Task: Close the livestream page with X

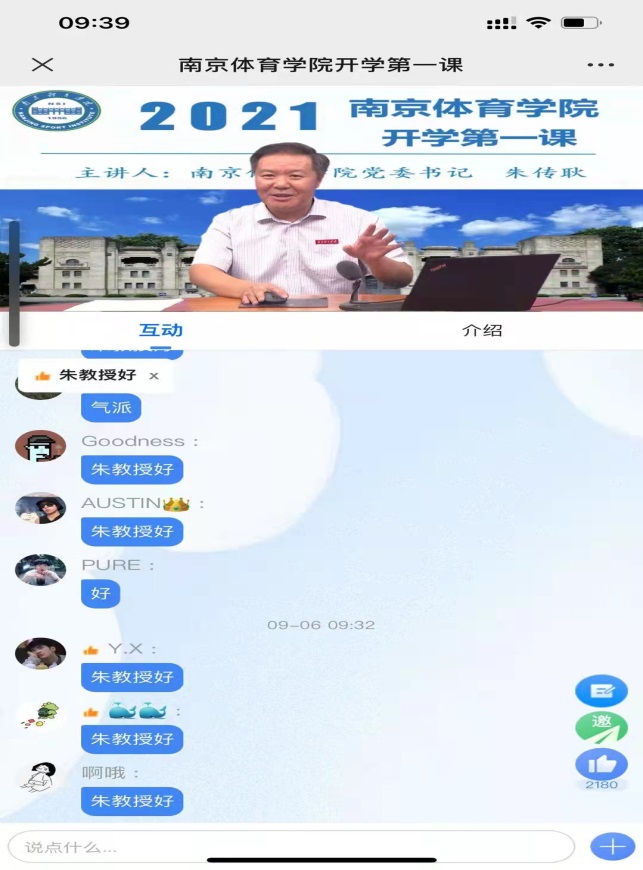Action: (x=42, y=65)
